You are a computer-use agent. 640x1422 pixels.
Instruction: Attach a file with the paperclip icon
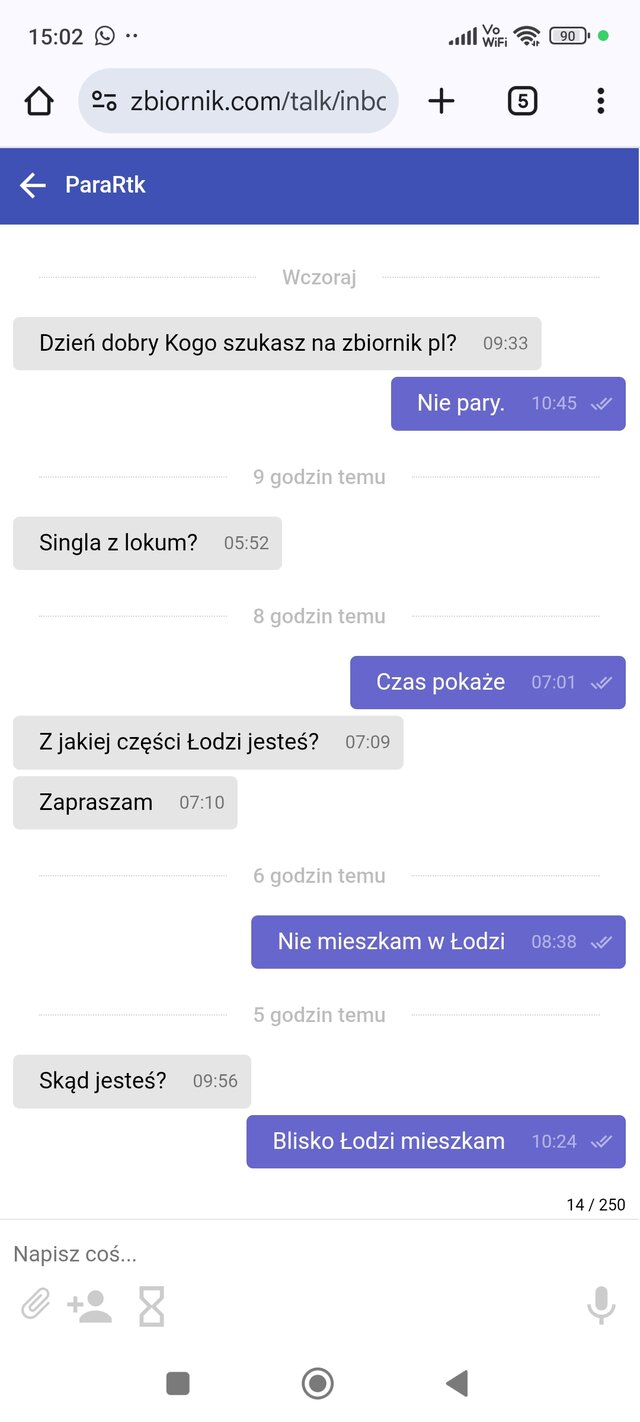(x=36, y=1305)
